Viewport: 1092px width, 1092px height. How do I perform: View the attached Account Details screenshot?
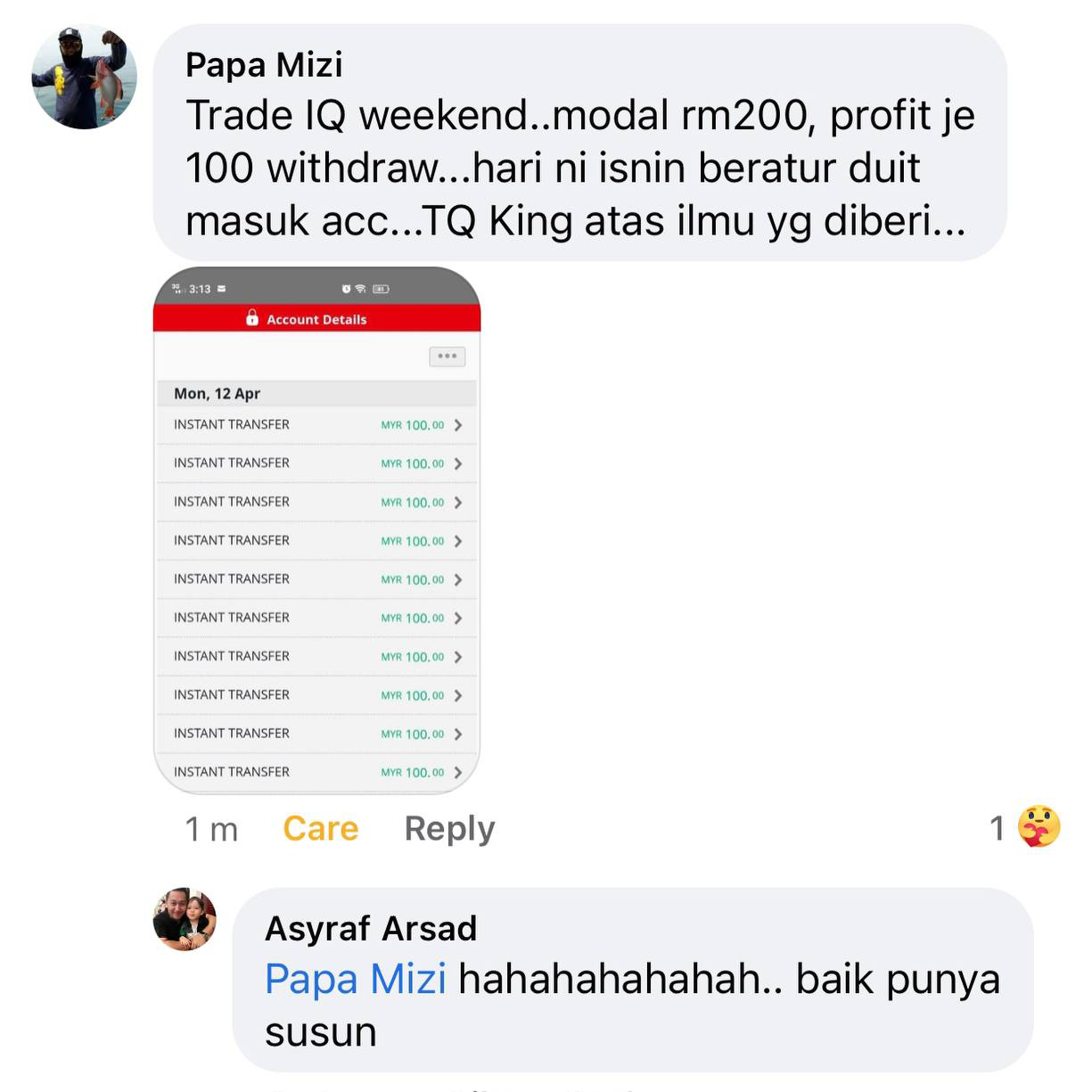coord(316,530)
